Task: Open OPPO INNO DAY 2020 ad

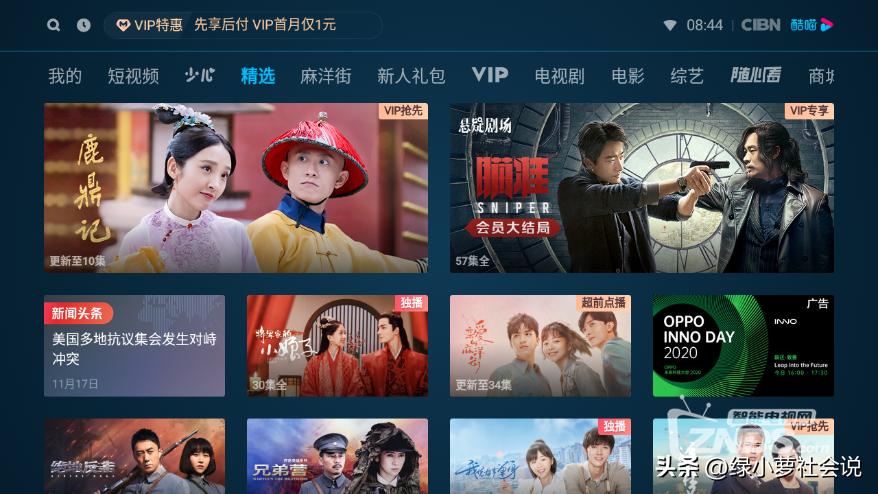Action: point(743,346)
